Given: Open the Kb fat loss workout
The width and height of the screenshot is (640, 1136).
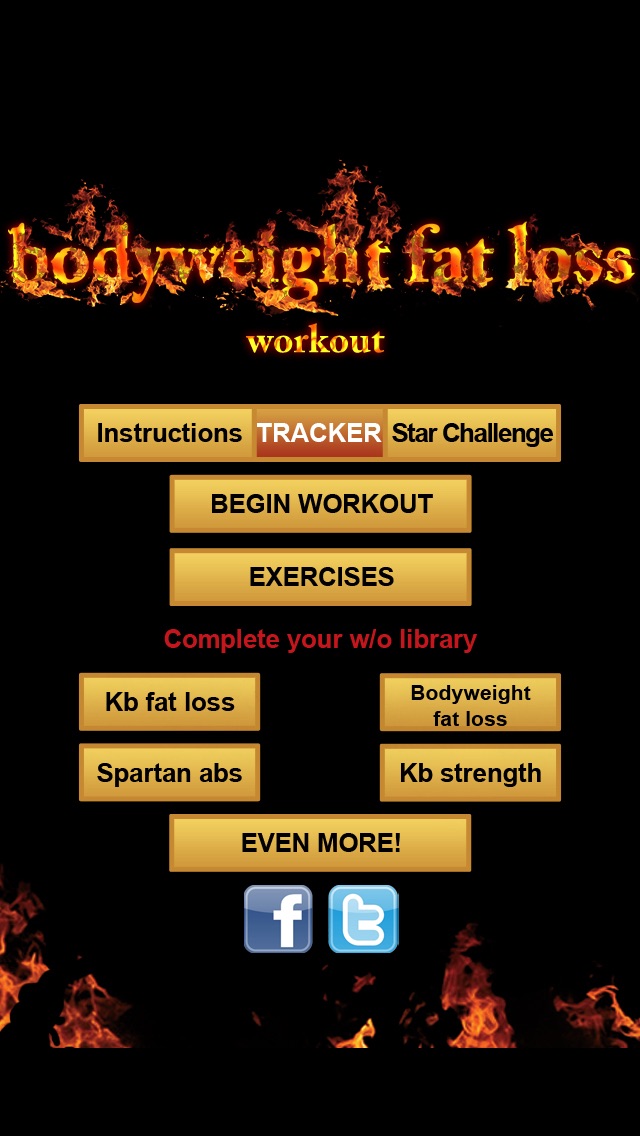Looking at the screenshot, I should pyautogui.click(x=169, y=702).
